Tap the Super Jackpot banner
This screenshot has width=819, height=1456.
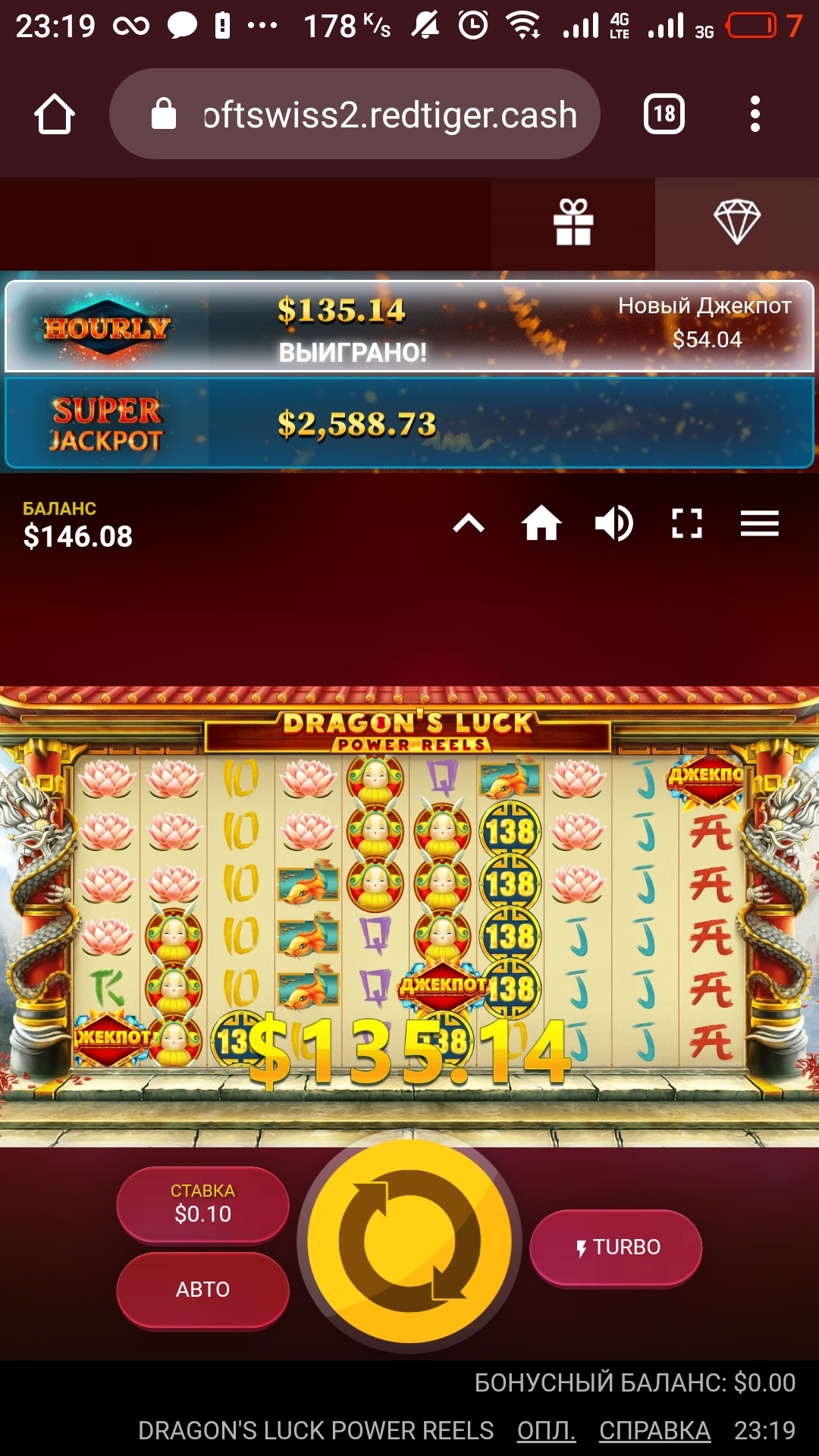tap(409, 423)
